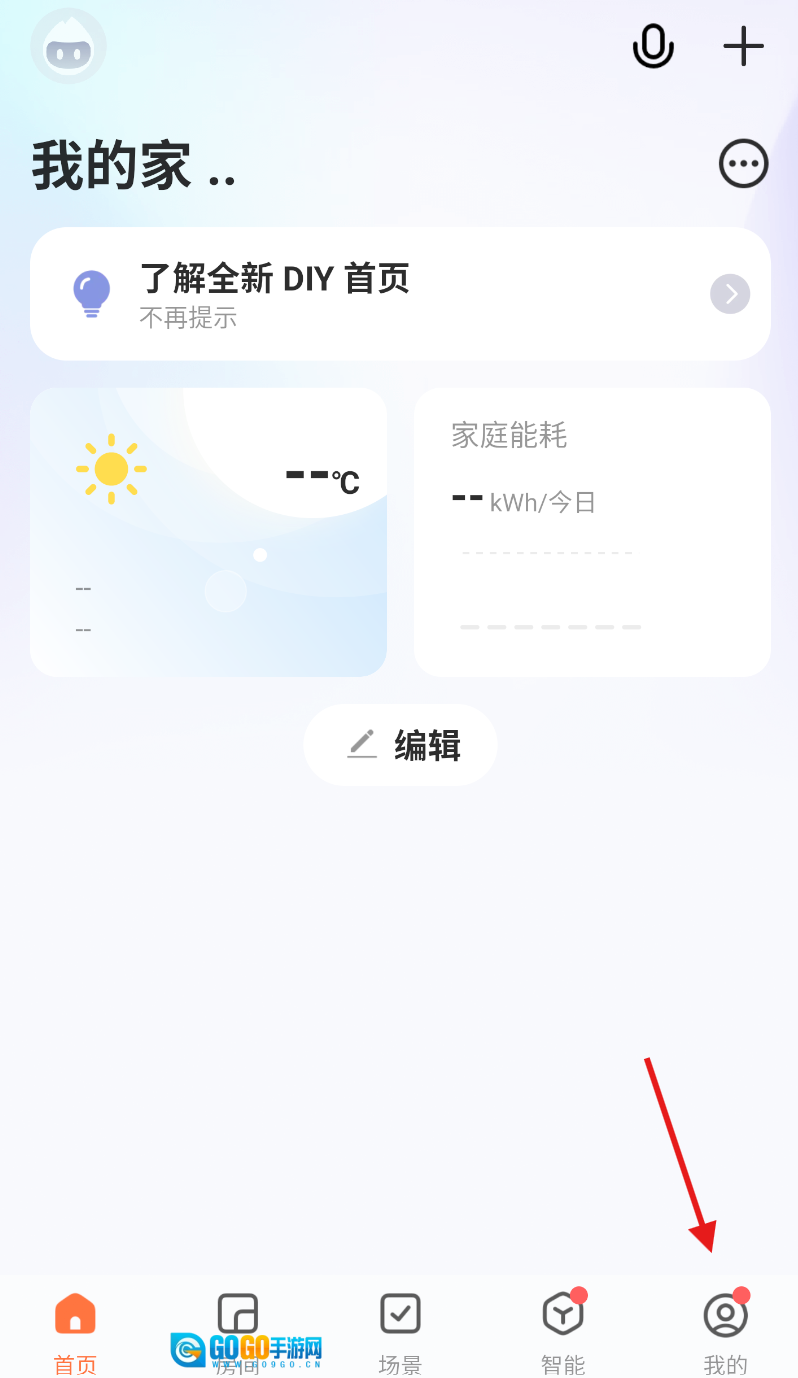The width and height of the screenshot is (798, 1378).
Task: Tap 不再提示 to stop the tip
Action: point(188,319)
